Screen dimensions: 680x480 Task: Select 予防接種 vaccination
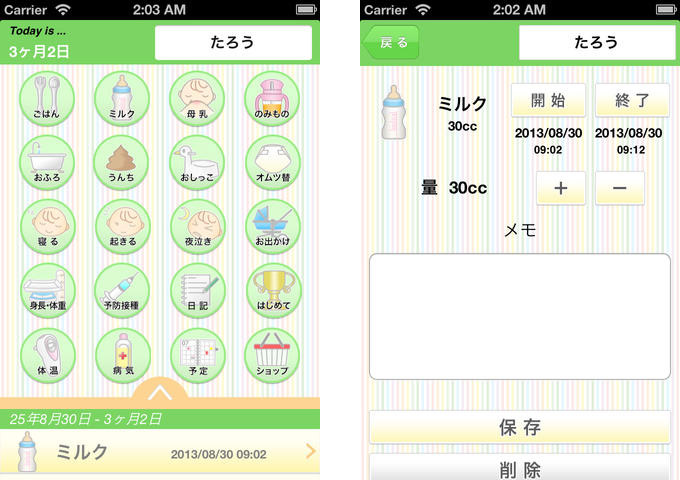coord(122,291)
